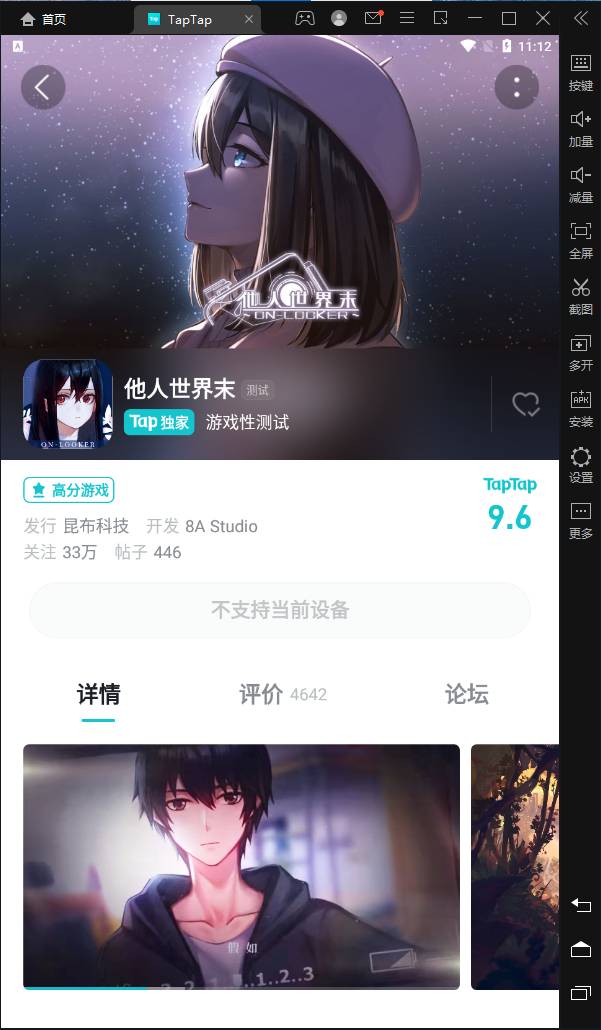The height and width of the screenshot is (1030, 601).
Task: Open the boy character video preview
Action: tap(241, 866)
